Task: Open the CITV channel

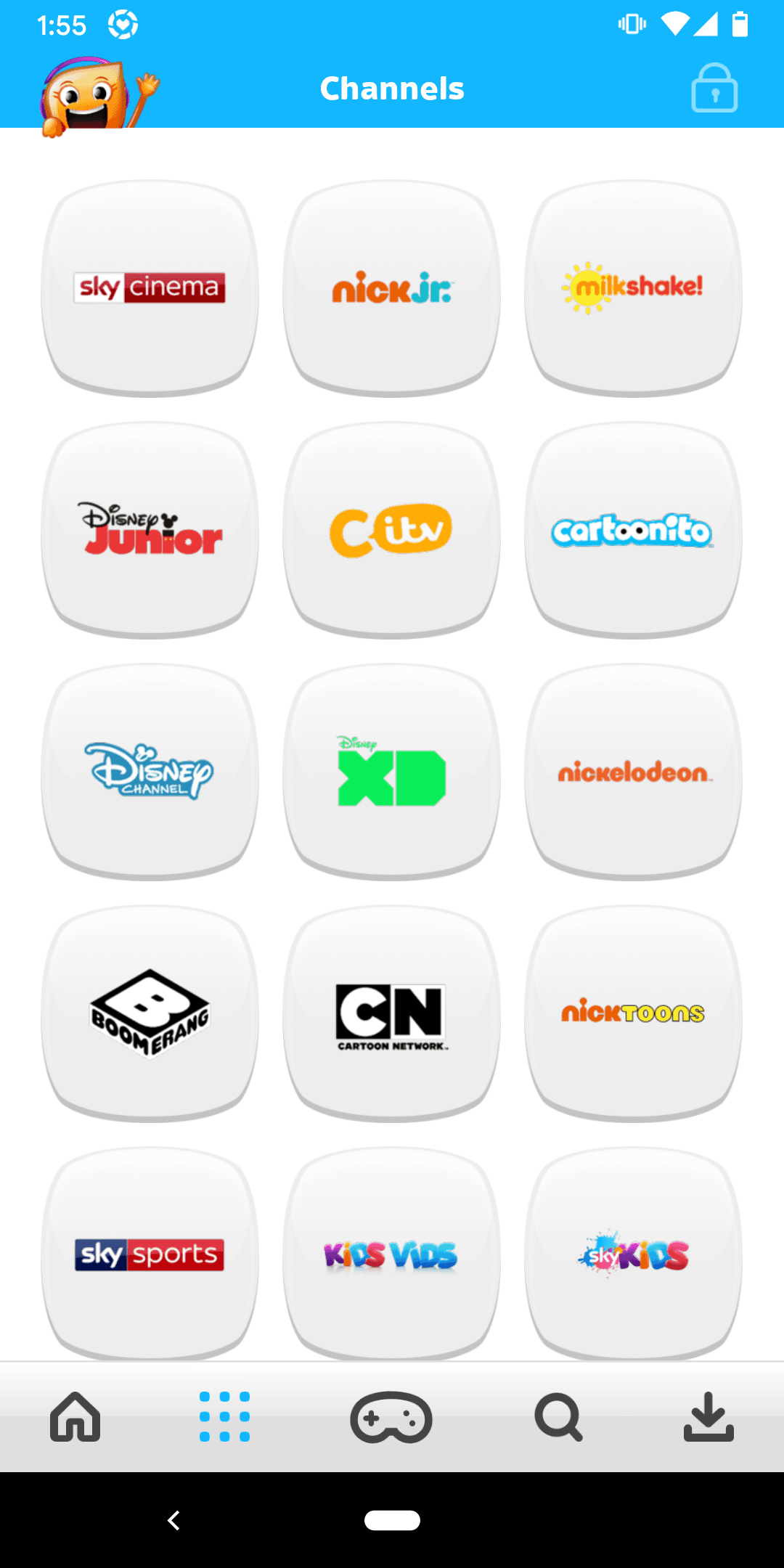Action: [x=392, y=528]
